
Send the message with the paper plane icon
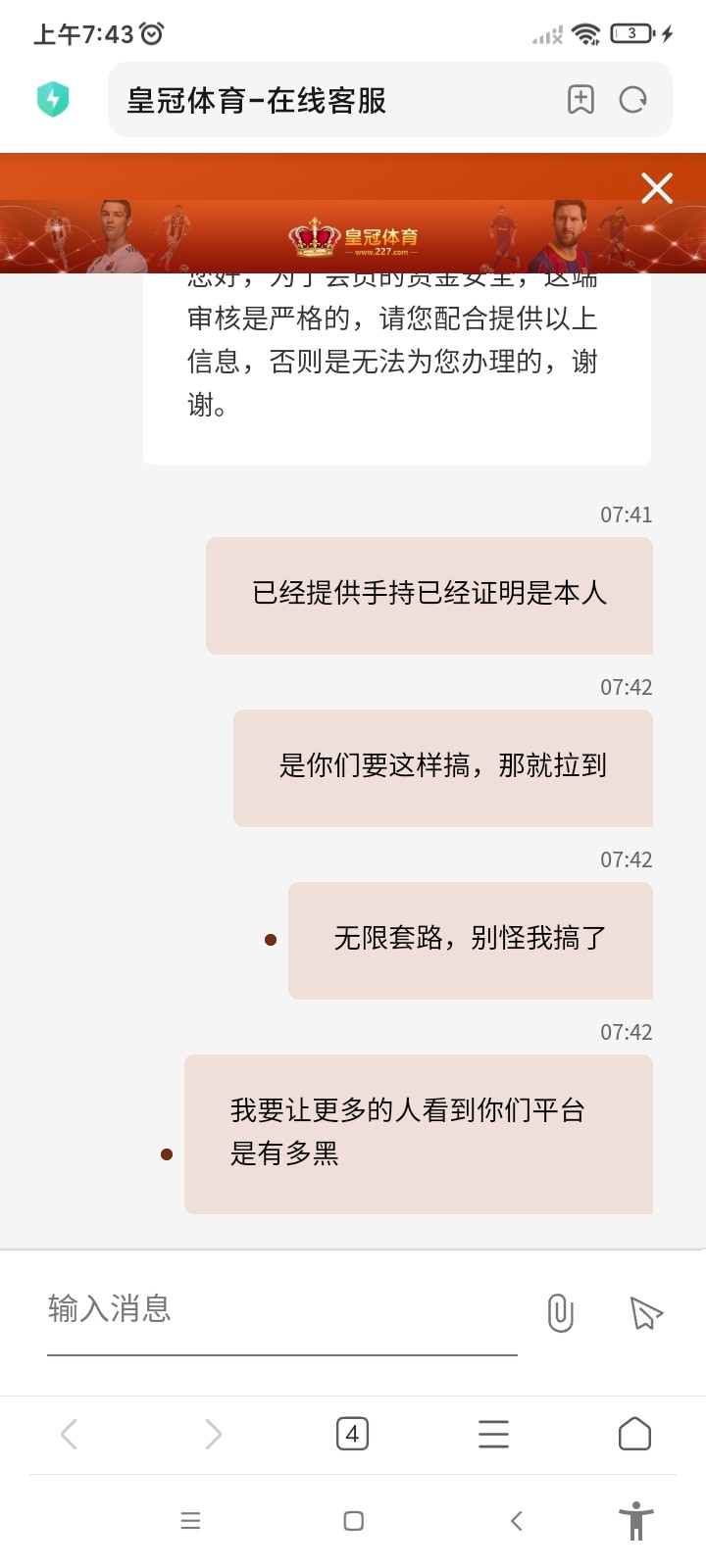tap(645, 1312)
